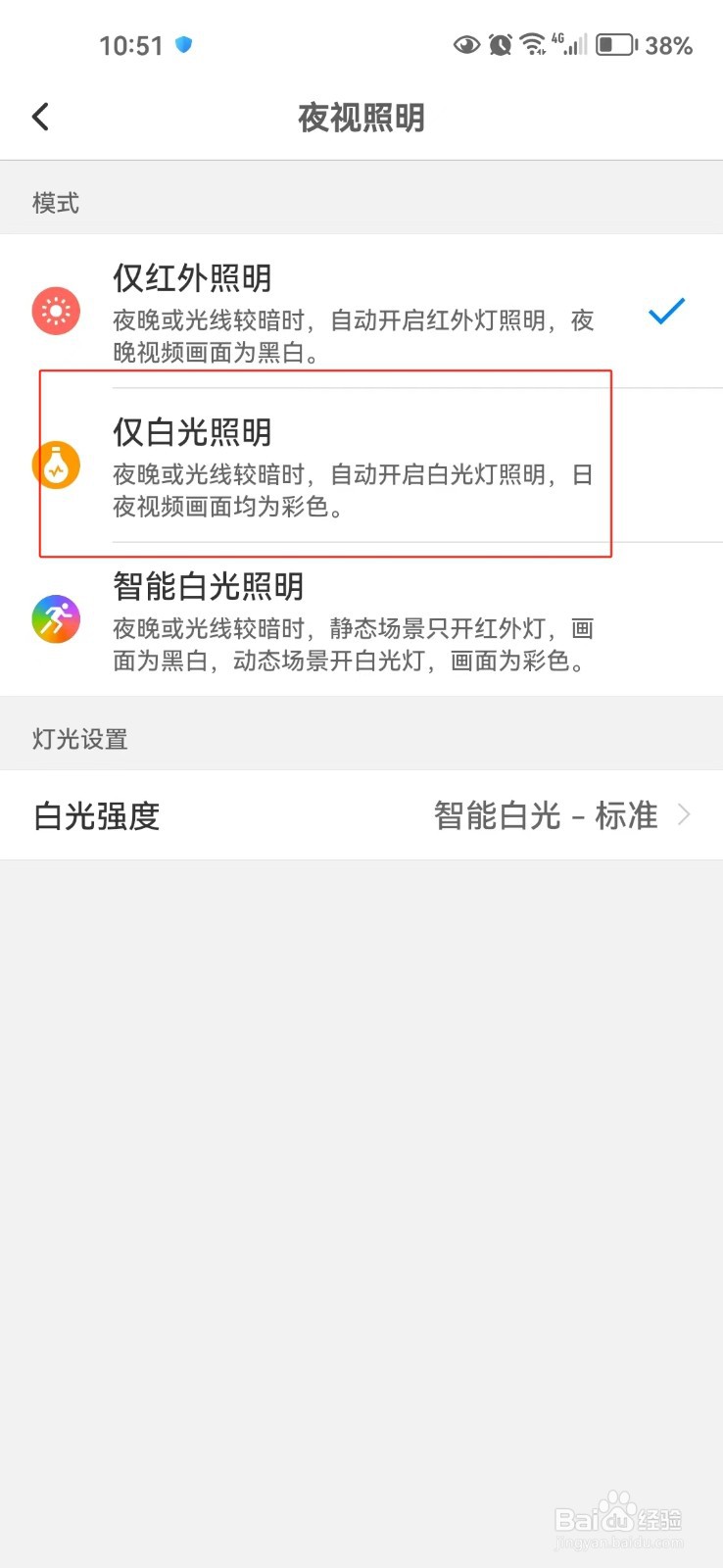723x1568 pixels.
Task: Click the Wi-Fi icon in status bar
Action: (x=533, y=45)
